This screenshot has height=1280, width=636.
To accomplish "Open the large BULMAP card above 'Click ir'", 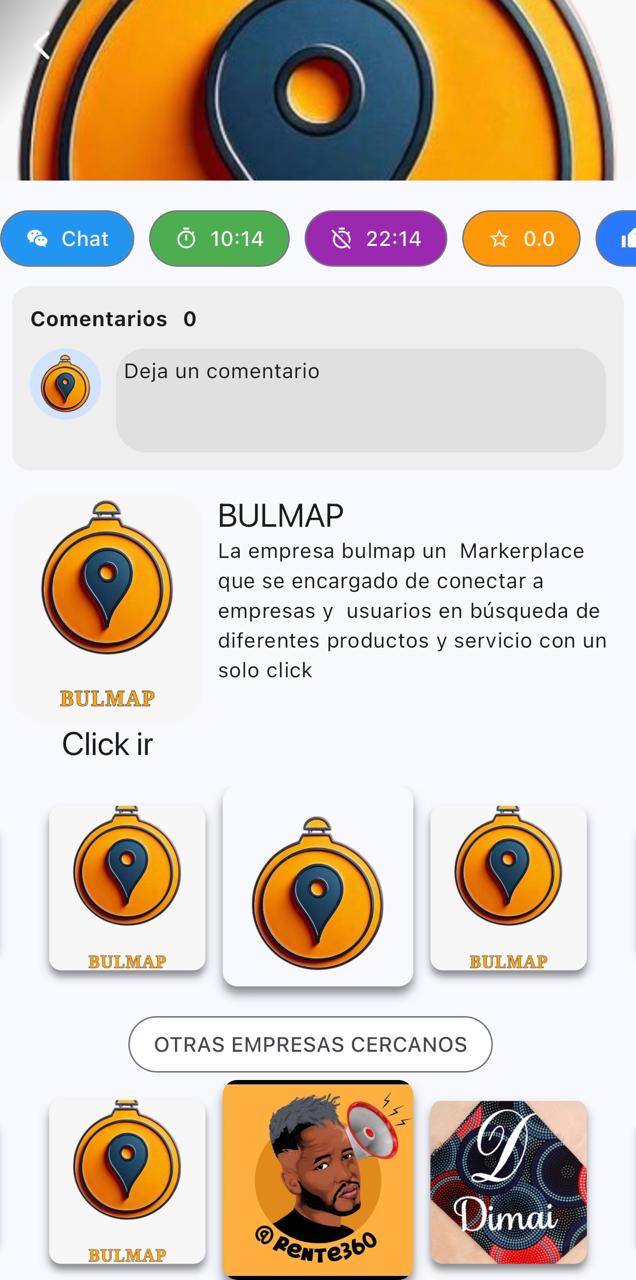I will tap(107, 608).
